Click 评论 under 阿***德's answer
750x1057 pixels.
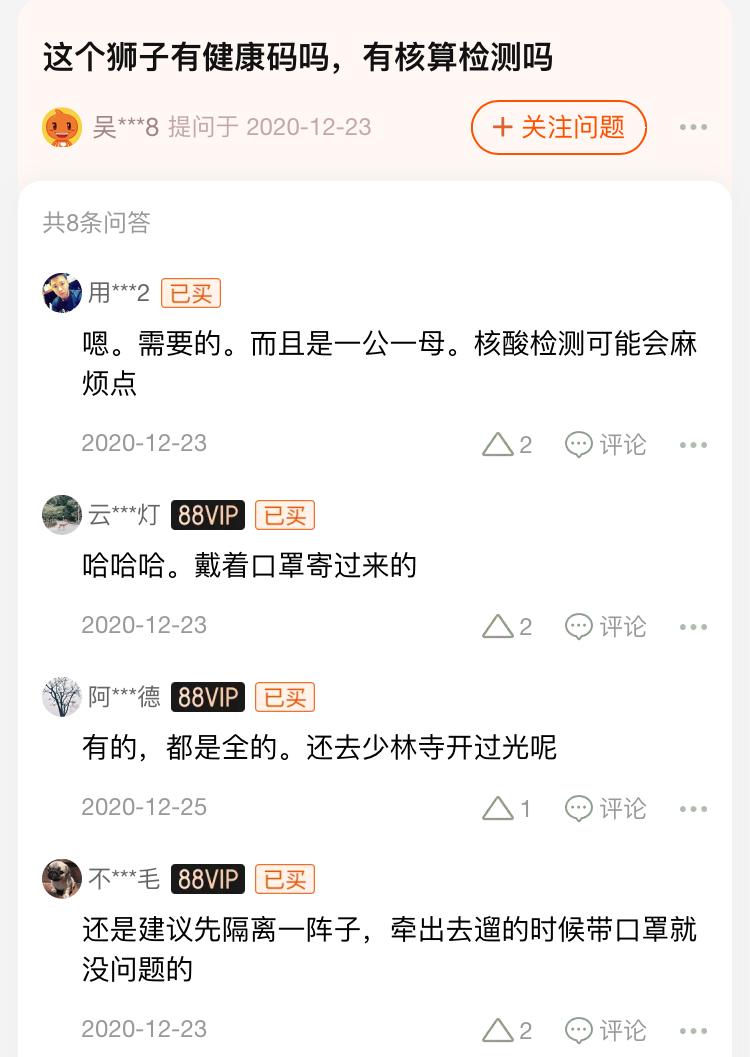[620, 808]
